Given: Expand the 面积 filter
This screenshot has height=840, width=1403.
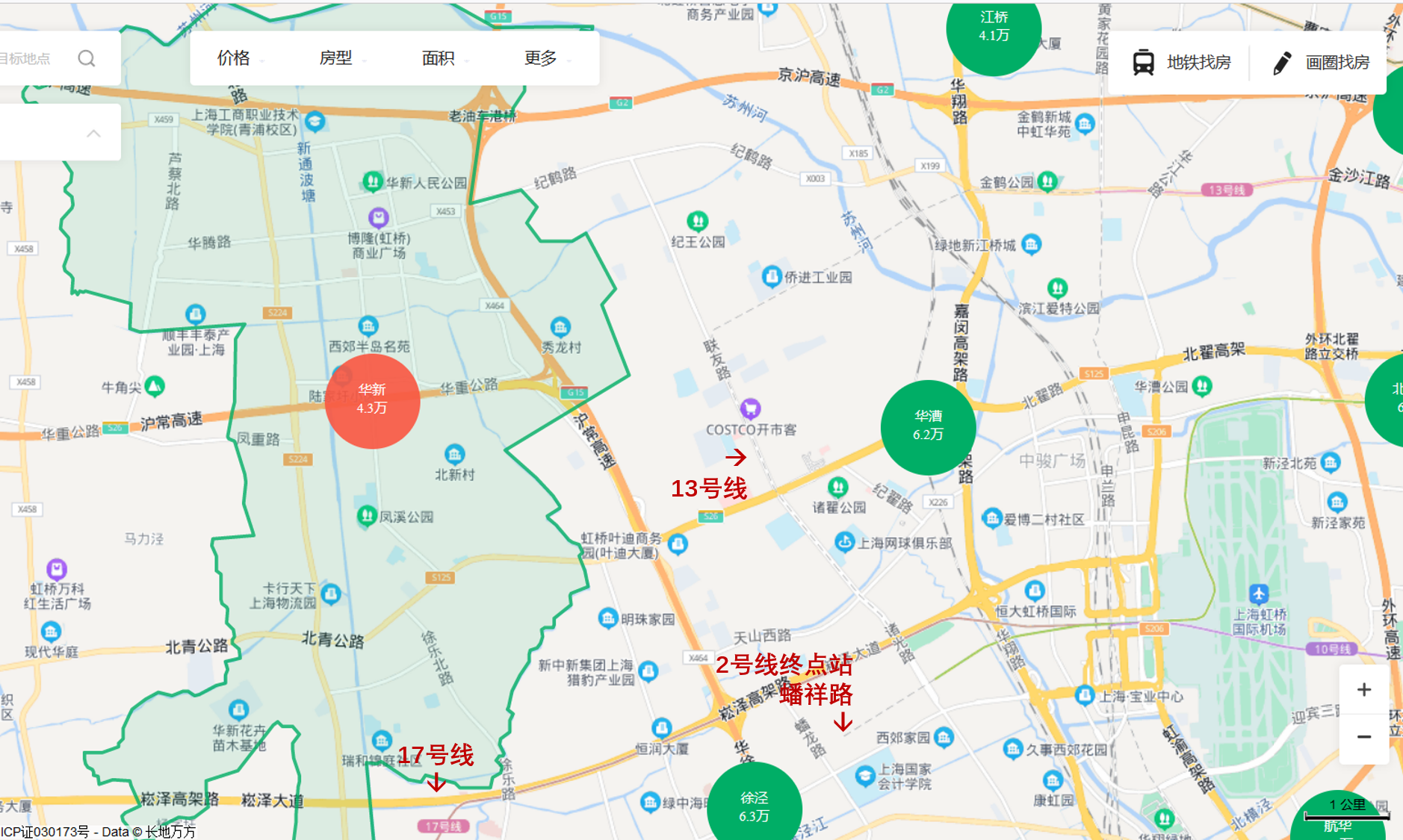Looking at the screenshot, I should [442, 58].
